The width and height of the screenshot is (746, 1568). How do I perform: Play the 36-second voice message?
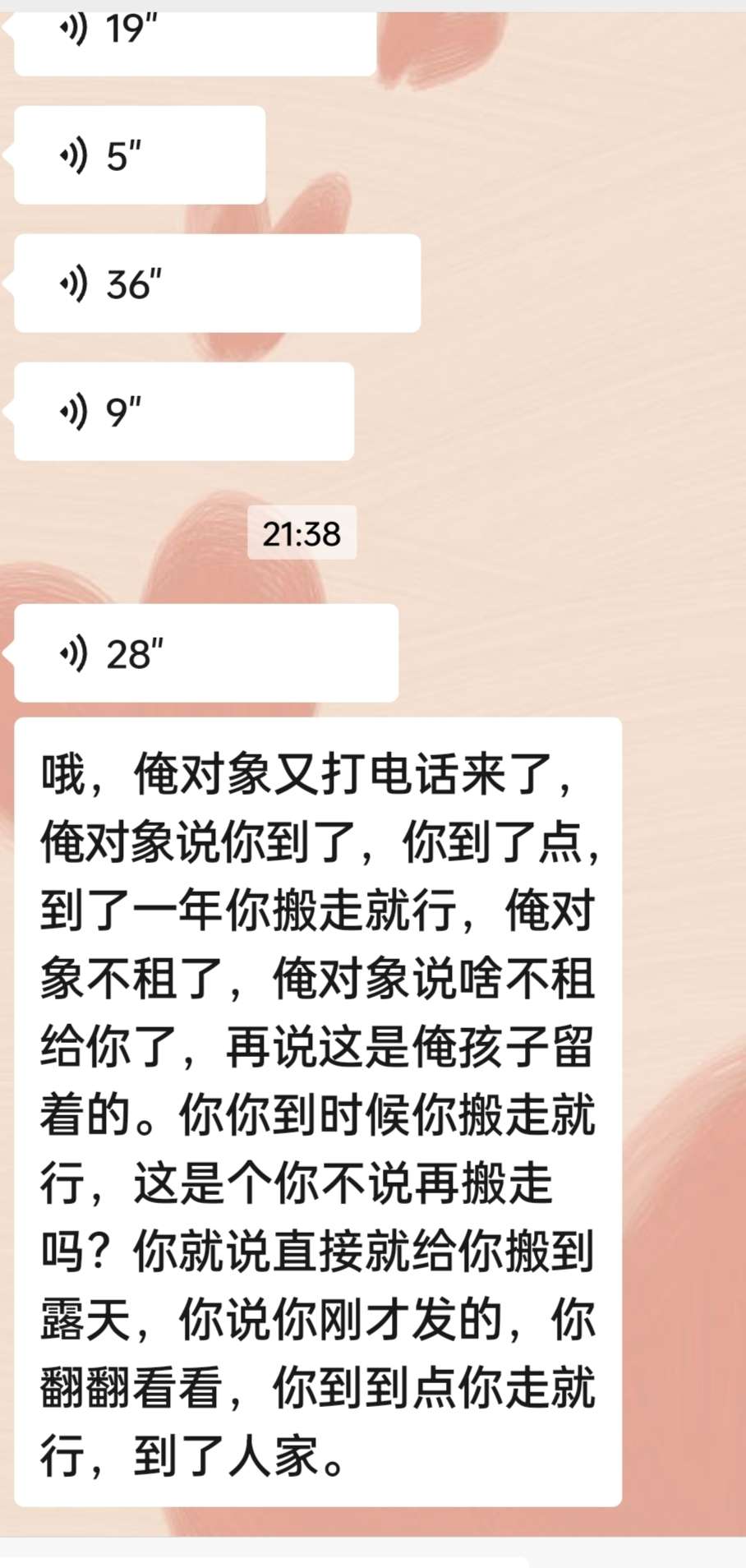217,284
